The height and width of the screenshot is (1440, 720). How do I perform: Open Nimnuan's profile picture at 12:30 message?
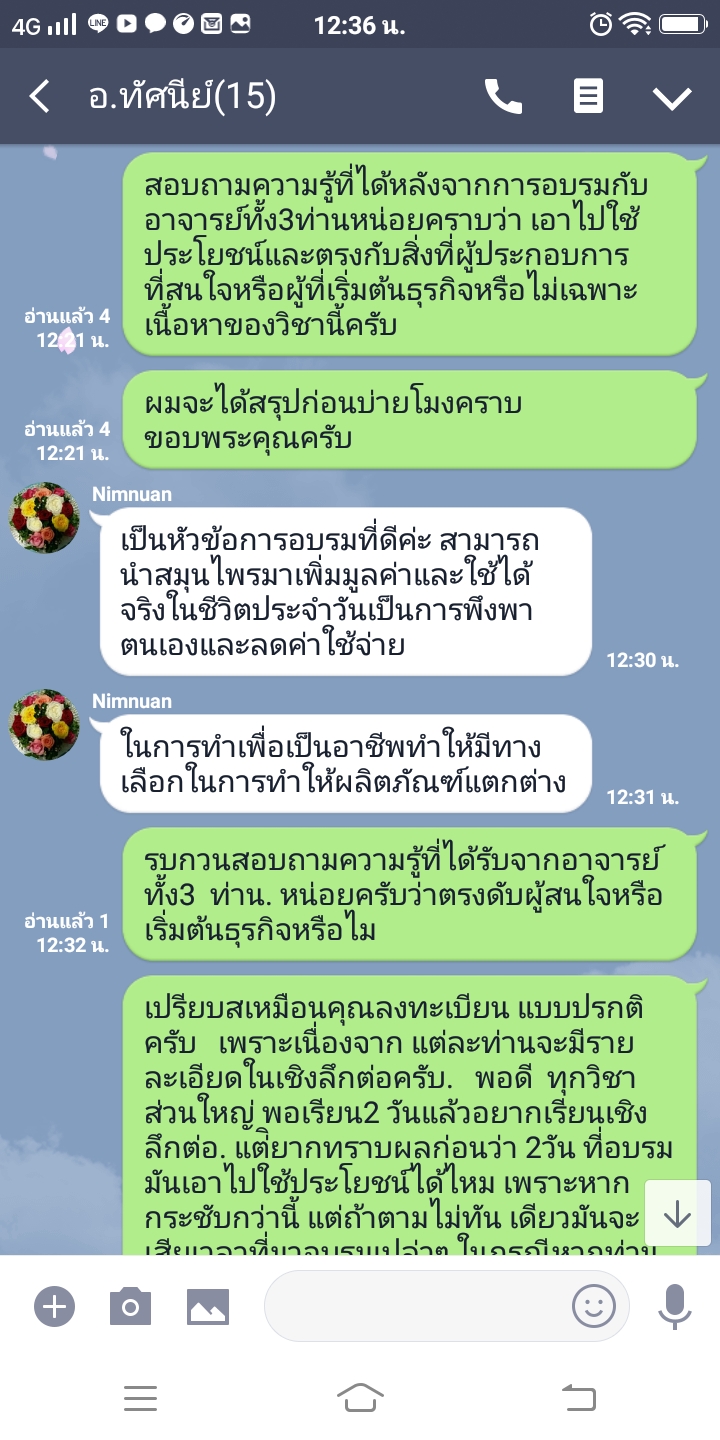[x=44, y=518]
